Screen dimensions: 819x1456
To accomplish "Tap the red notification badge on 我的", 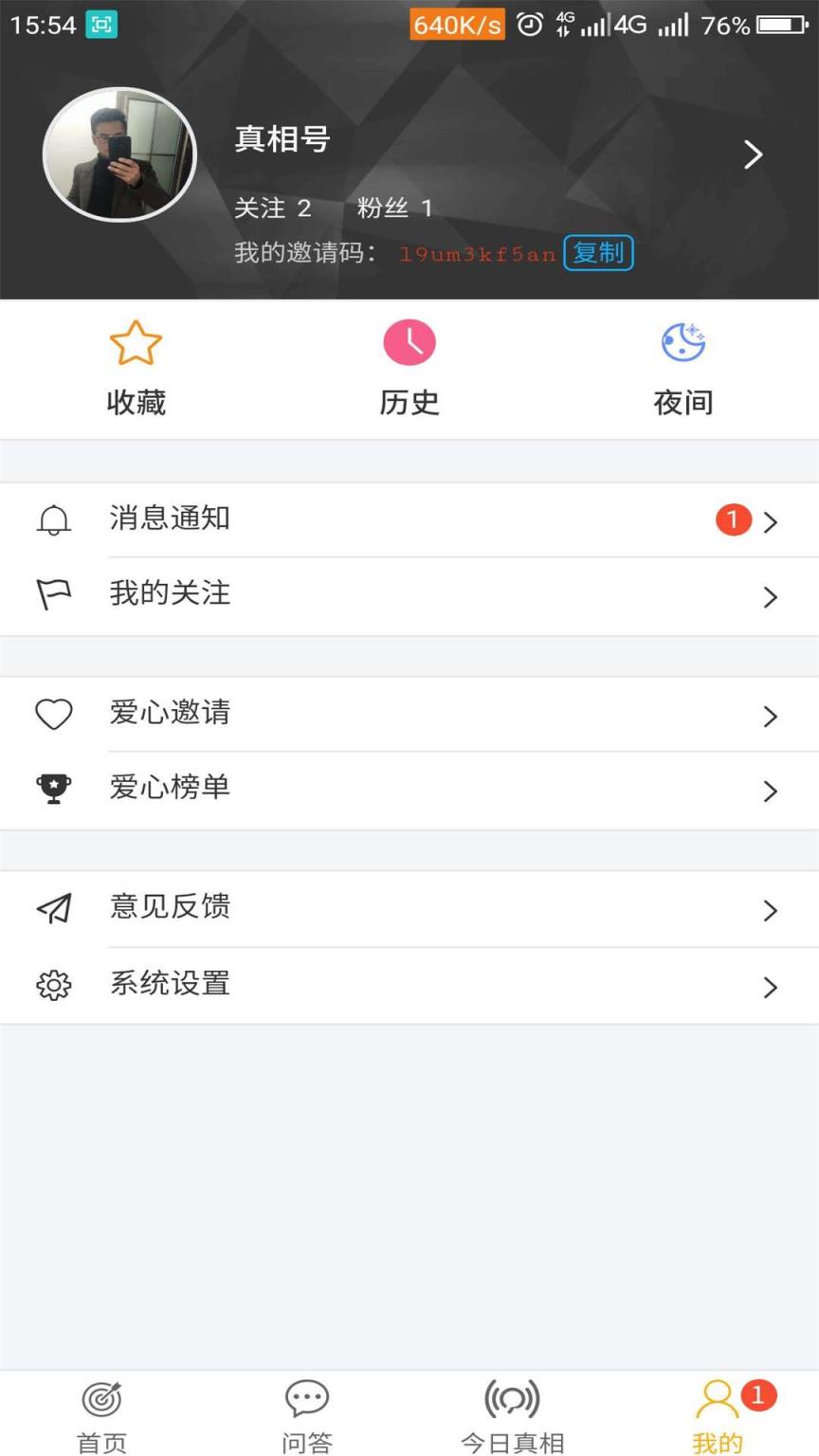I will [757, 1393].
